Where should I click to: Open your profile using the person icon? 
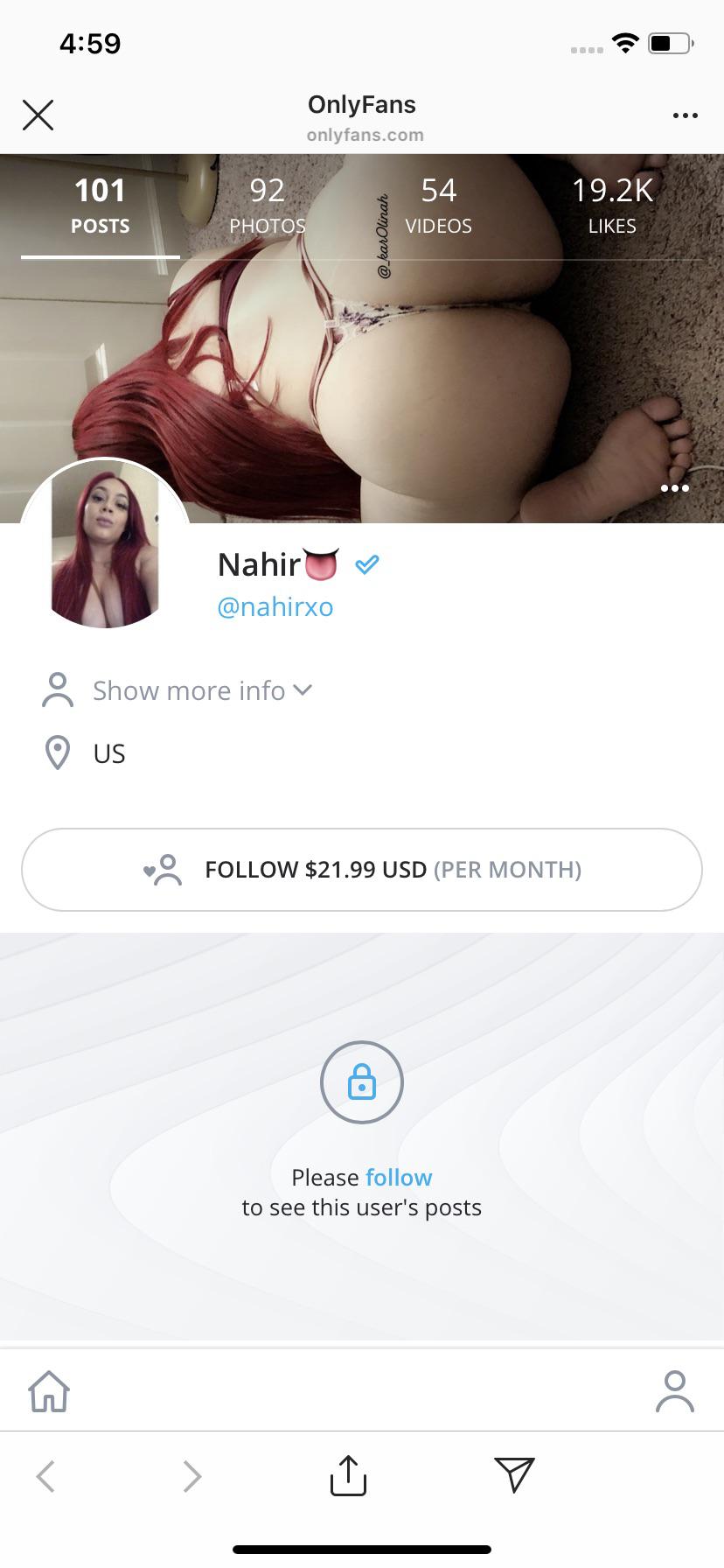pyautogui.click(x=674, y=1391)
